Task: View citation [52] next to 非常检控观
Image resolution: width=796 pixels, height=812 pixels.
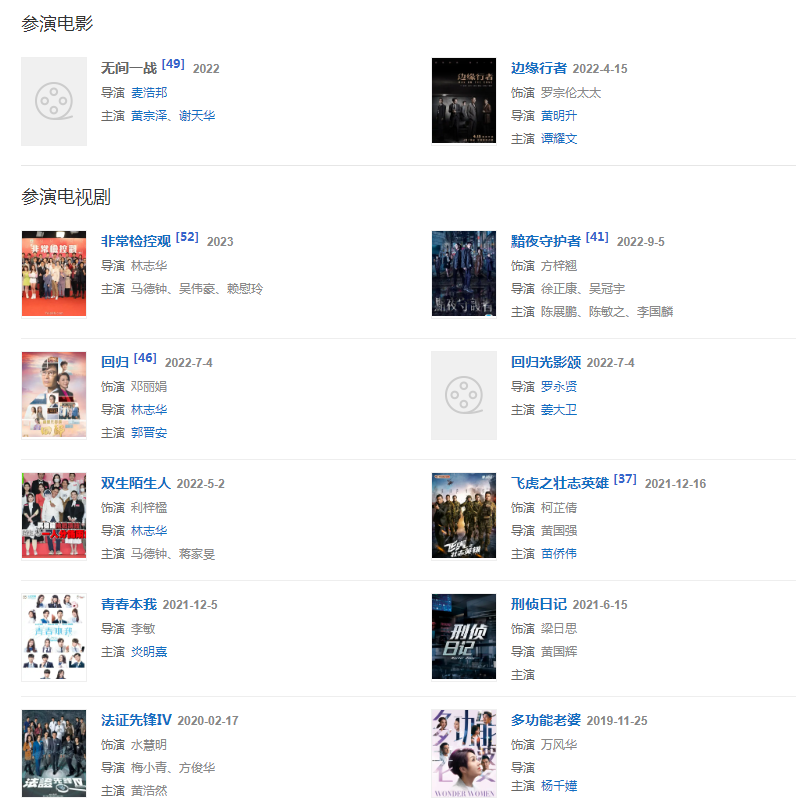Action: (x=187, y=237)
